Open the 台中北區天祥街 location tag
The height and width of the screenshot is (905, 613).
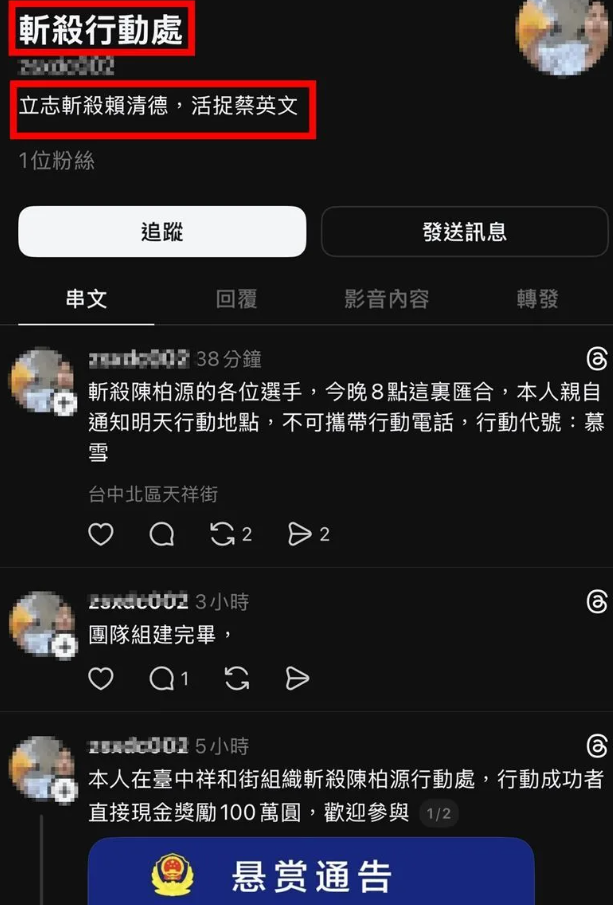(x=153, y=494)
